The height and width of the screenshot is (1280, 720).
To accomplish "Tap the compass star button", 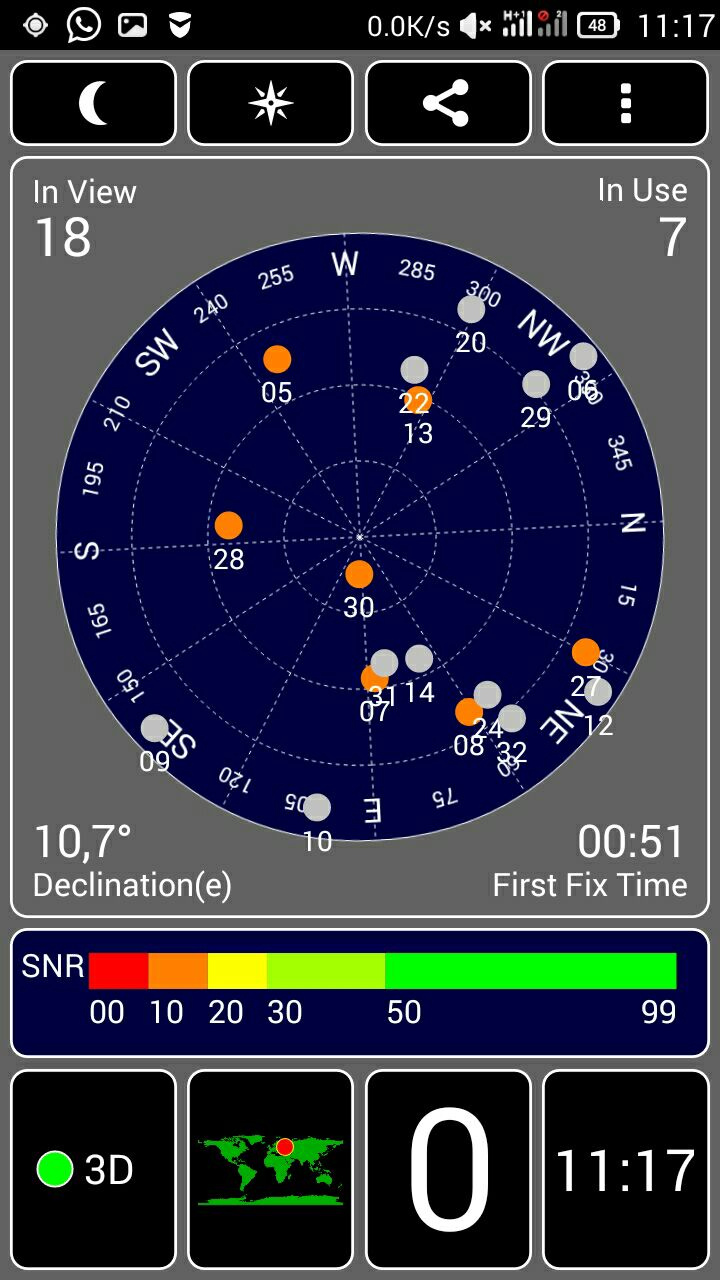I will pyautogui.click(x=271, y=103).
